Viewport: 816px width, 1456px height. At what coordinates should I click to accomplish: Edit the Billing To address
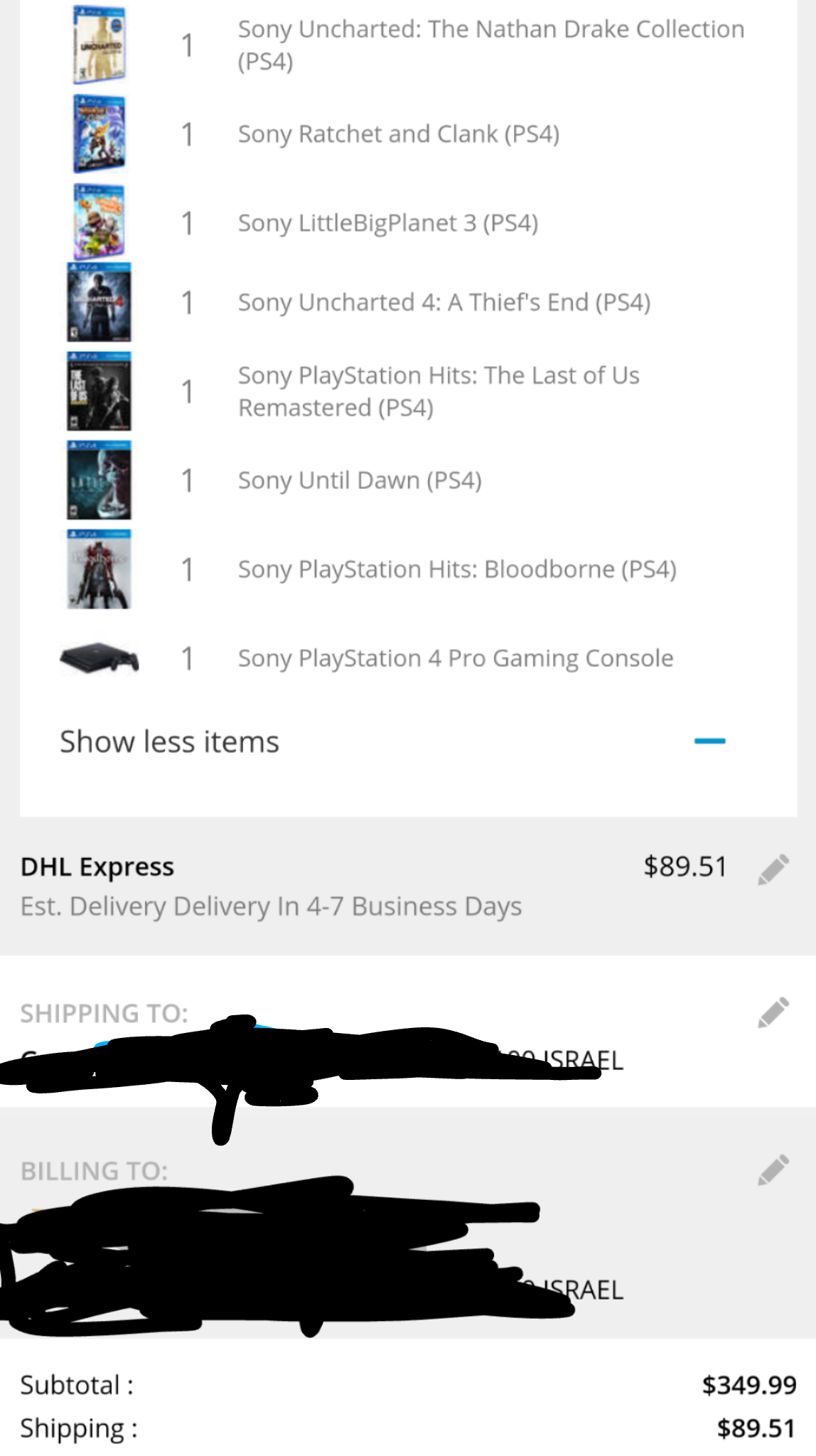[x=773, y=1169]
